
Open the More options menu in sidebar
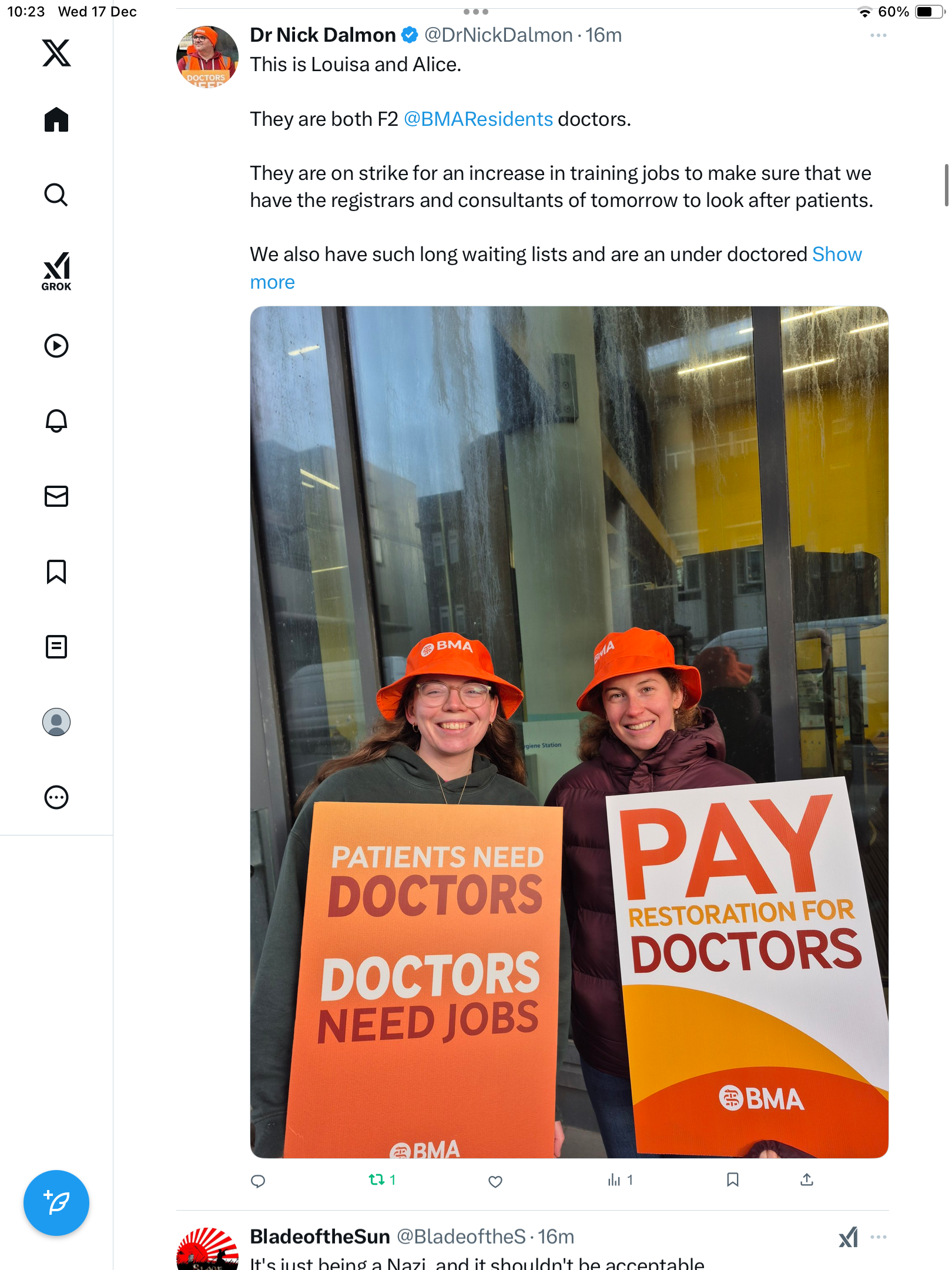pyautogui.click(x=56, y=797)
